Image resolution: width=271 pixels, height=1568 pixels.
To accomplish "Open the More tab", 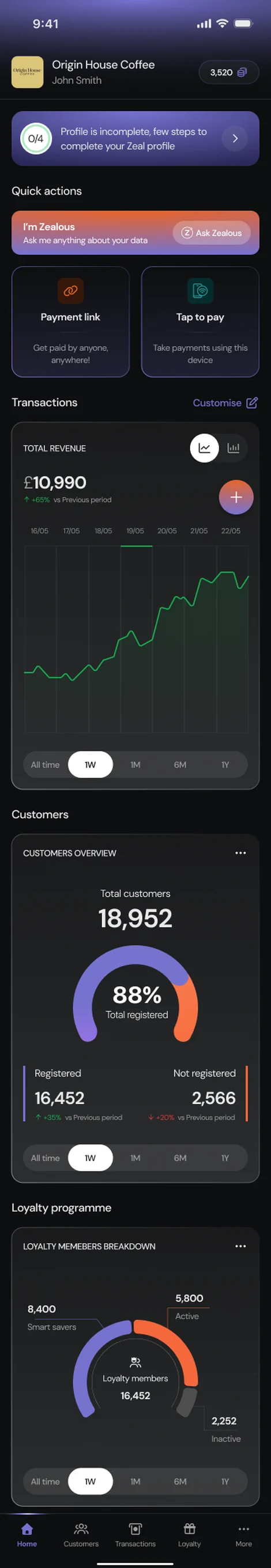I will tap(243, 1535).
